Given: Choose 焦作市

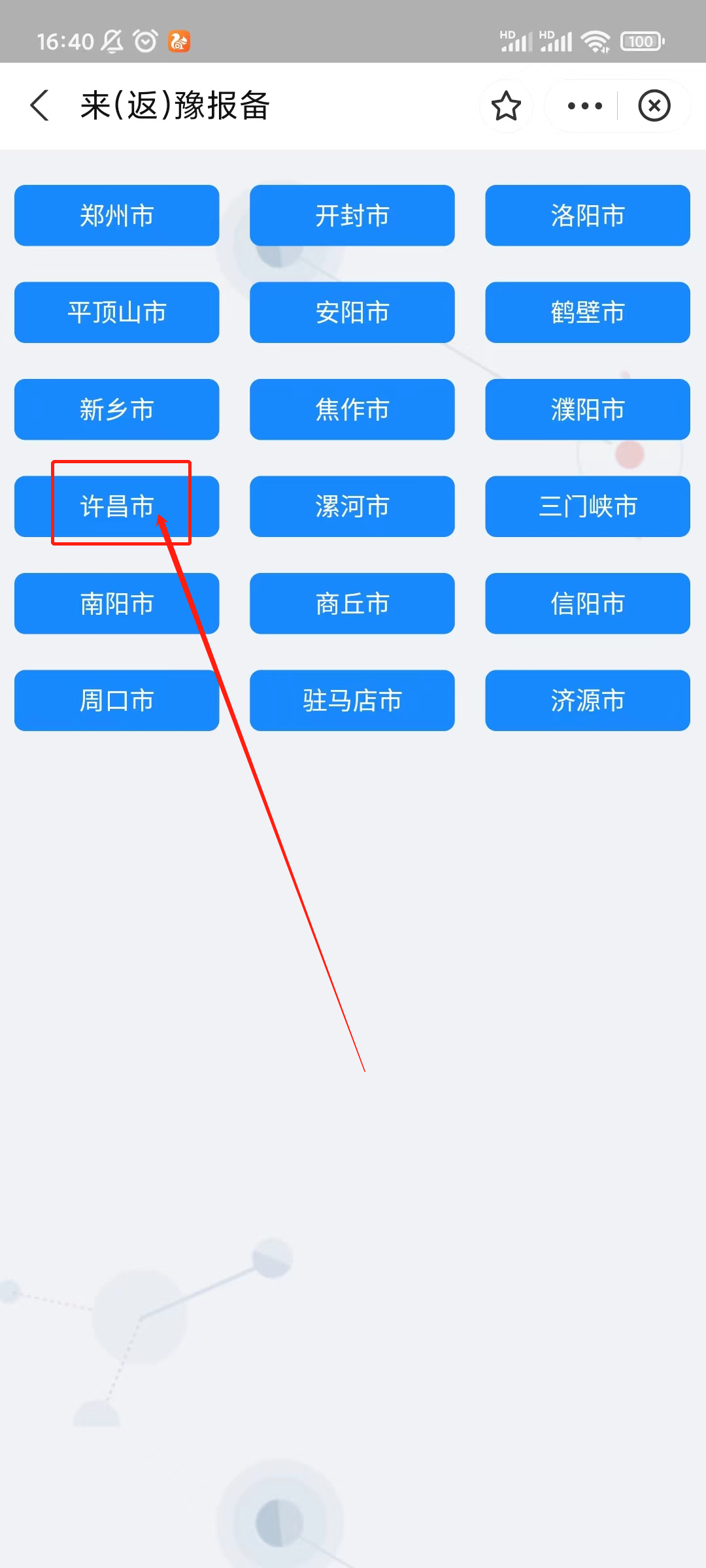Looking at the screenshot, I should pos(352,410).
